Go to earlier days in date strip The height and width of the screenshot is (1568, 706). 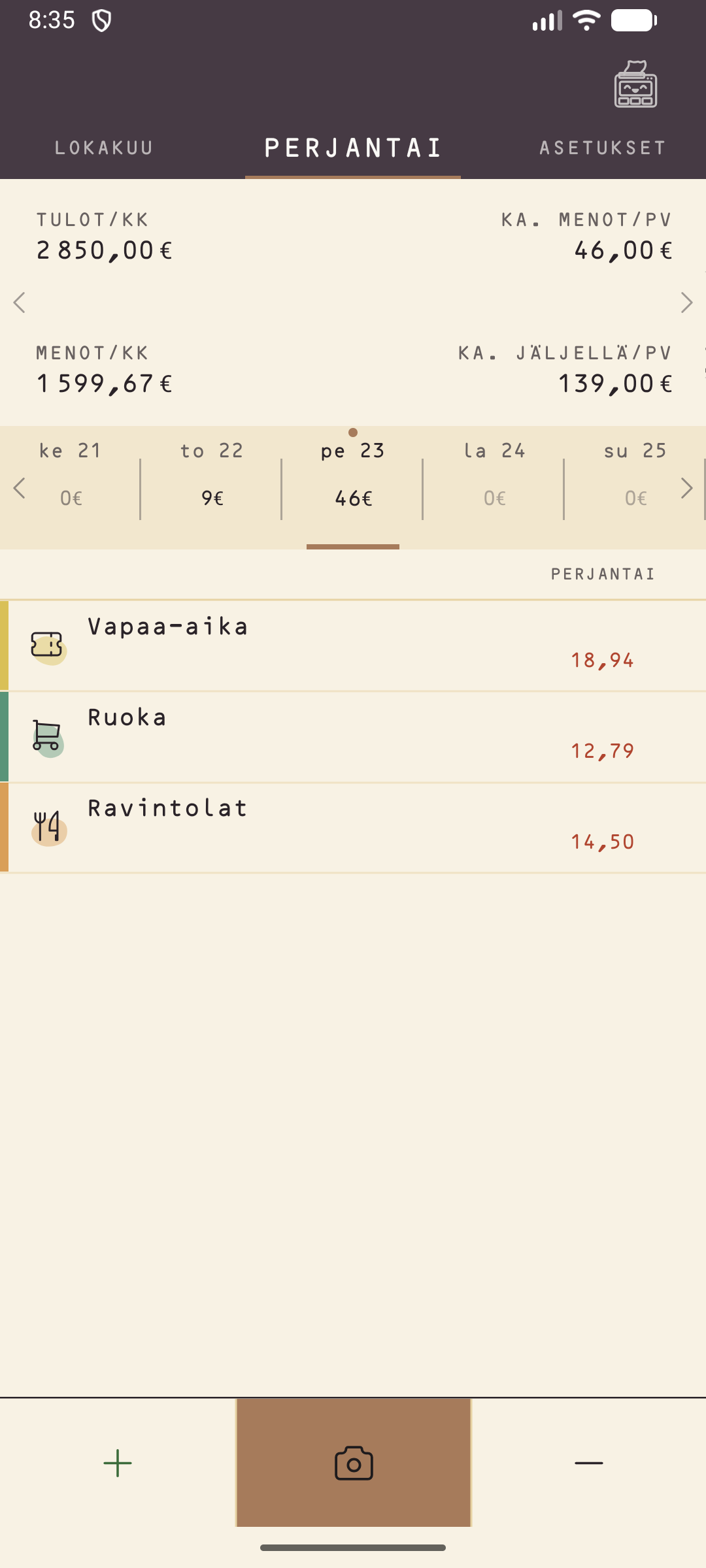click(19, 488)
